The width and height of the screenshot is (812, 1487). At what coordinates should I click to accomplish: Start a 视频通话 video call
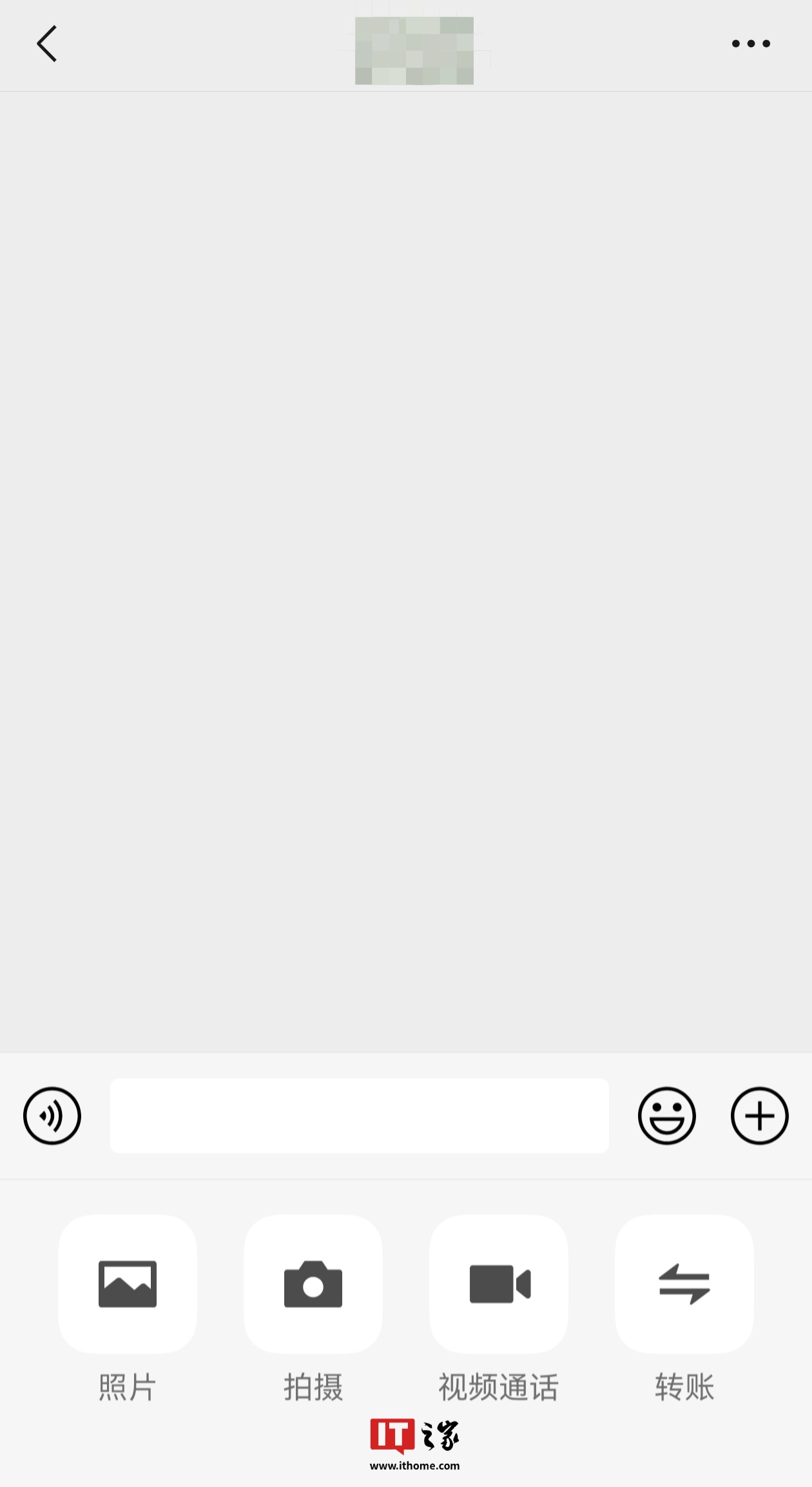coord(498,1285)
